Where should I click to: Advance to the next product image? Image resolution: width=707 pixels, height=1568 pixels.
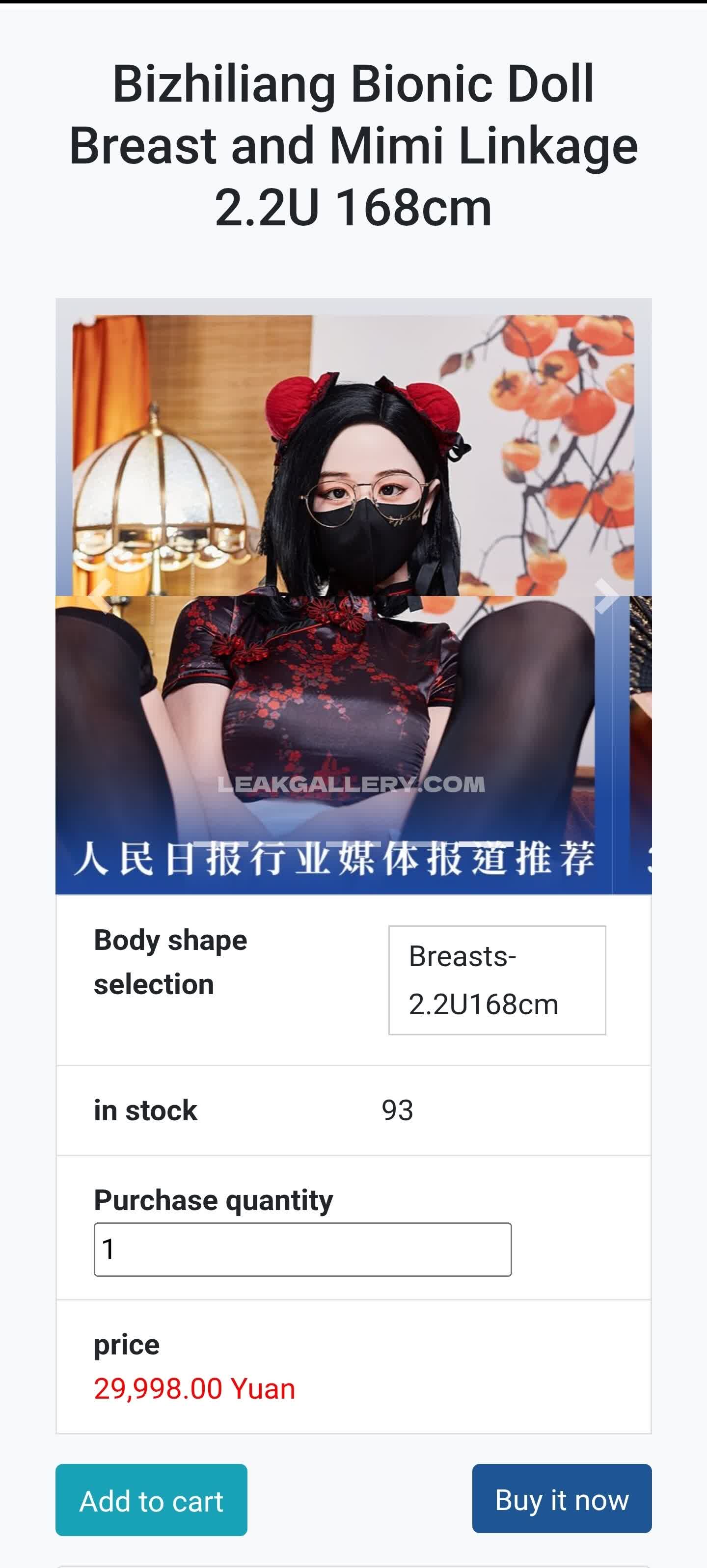pos(606,596)
